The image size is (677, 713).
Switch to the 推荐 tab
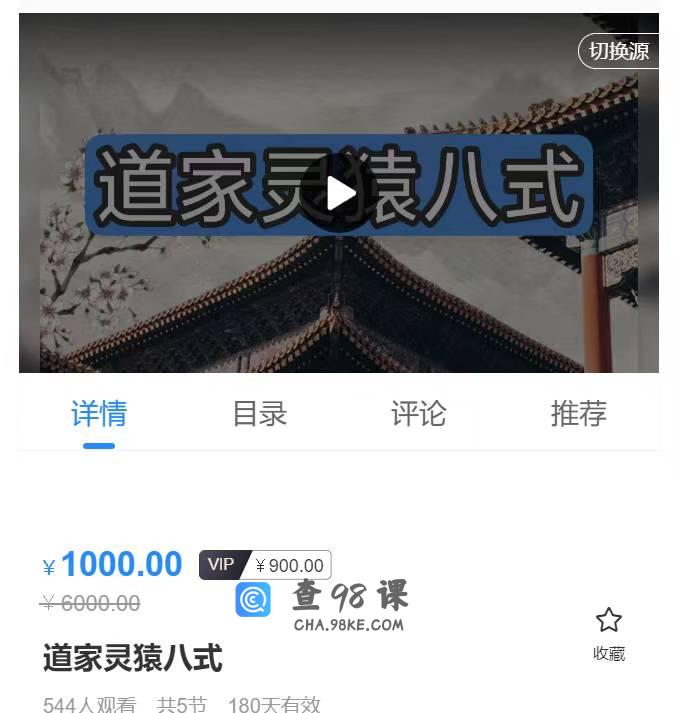click(x=578, y=413)
